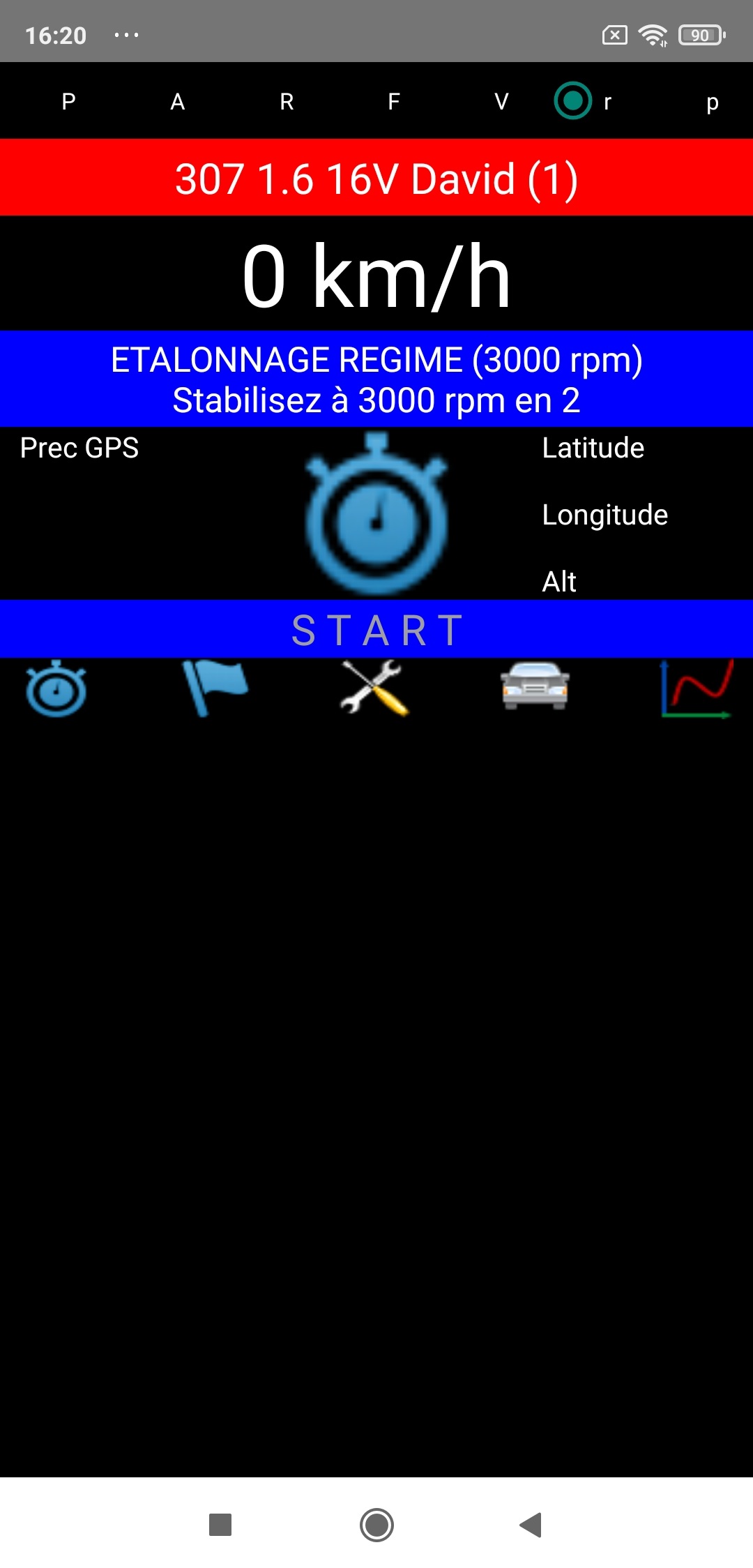Open the graph curves icon
Image resolution: width=753 pixels, height=1568 pixels.
[x=696, y=689]
